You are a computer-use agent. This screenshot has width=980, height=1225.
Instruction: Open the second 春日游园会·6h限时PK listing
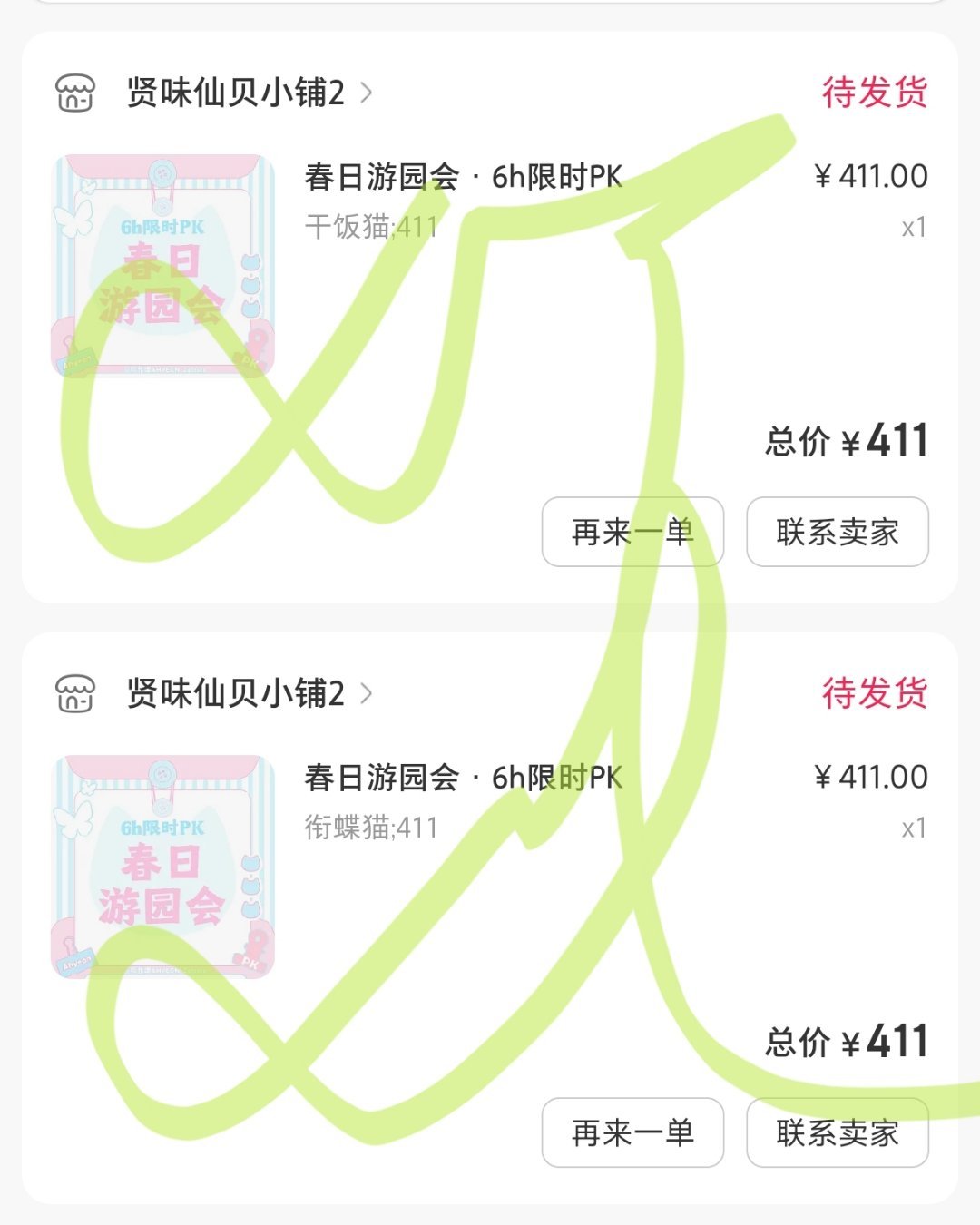point(463,779)
